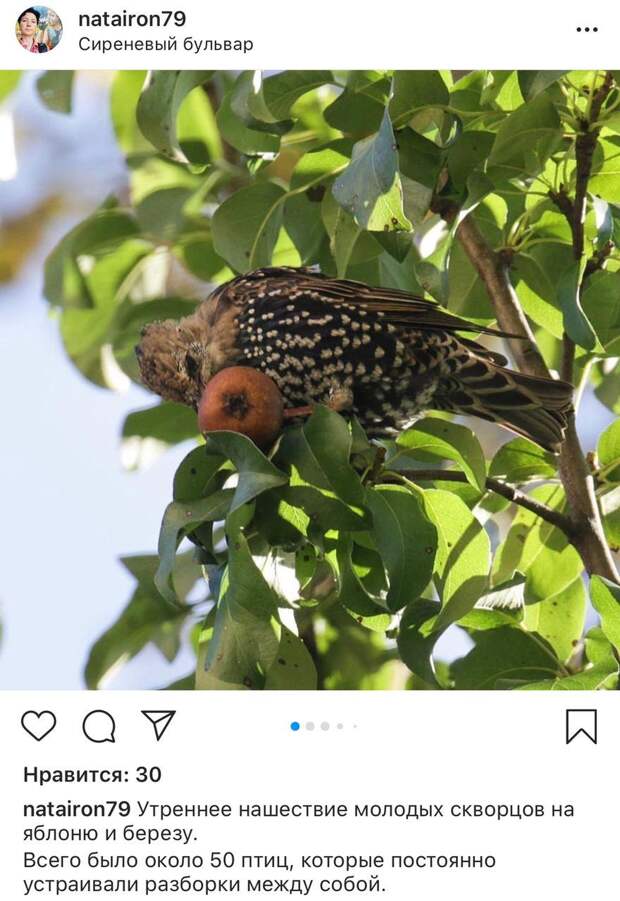Open comments via the speech bubble icon
The height and width of the screenshot is (901, 620).
point(98,725)
